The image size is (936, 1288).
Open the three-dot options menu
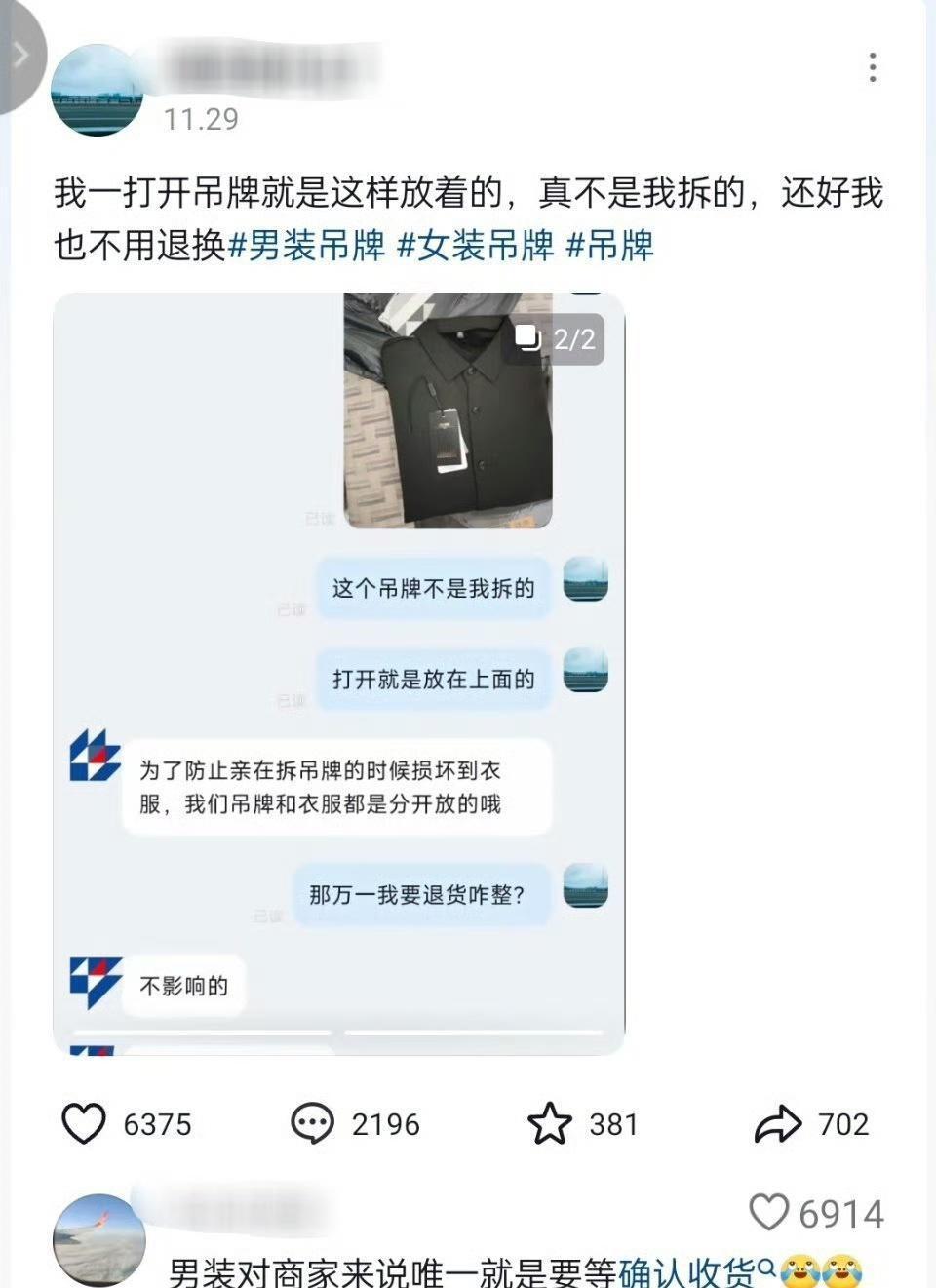click(873, 66)
